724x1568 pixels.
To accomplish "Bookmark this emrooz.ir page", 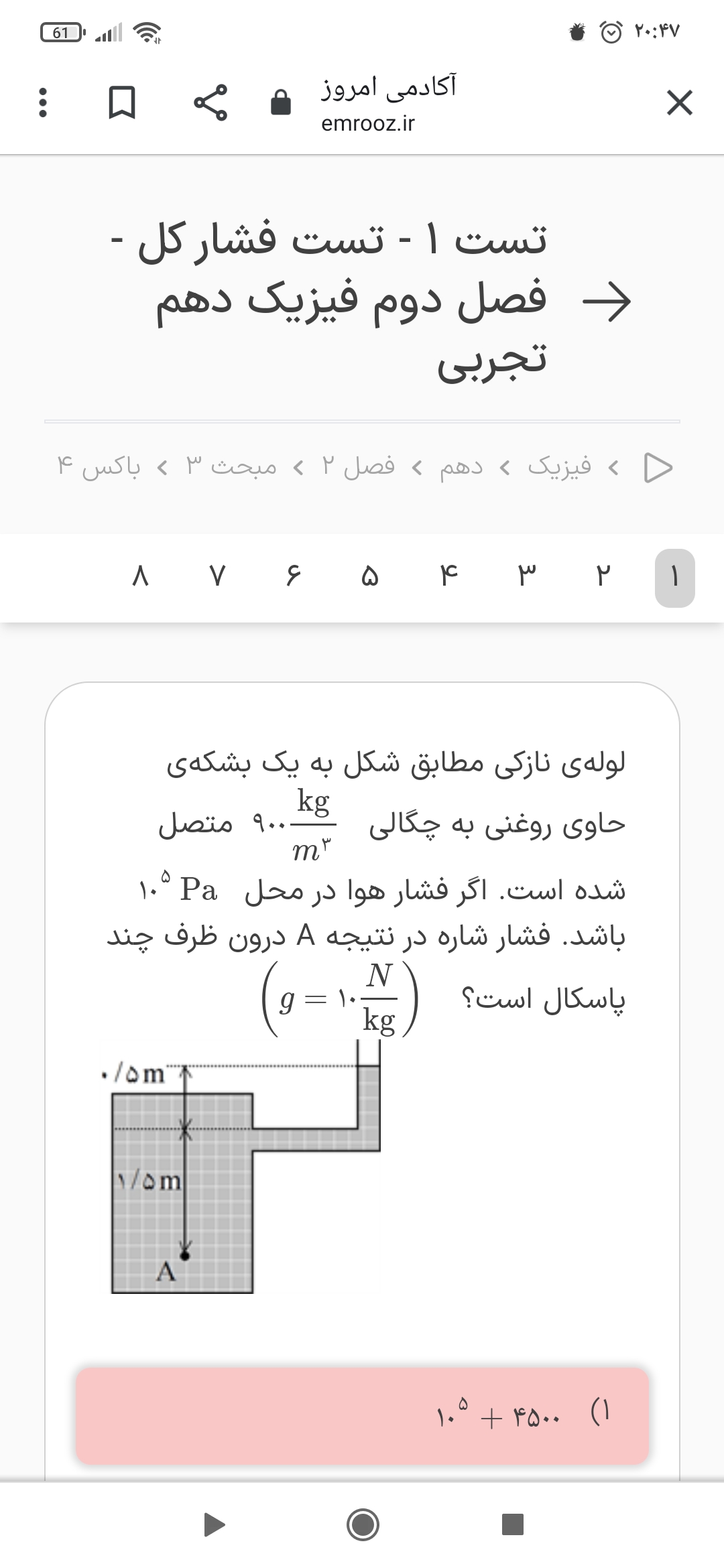I will click(123, 104).
